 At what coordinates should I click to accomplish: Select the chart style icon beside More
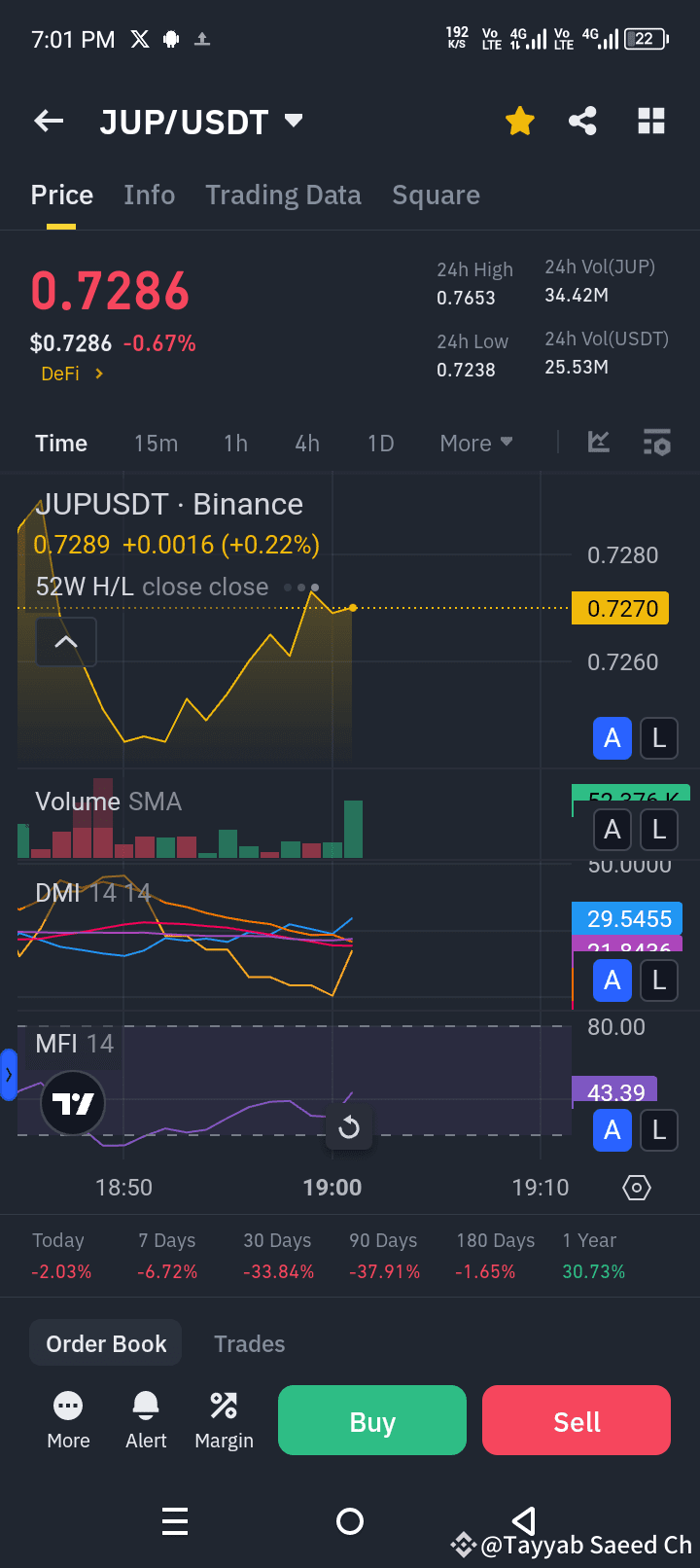598,443
